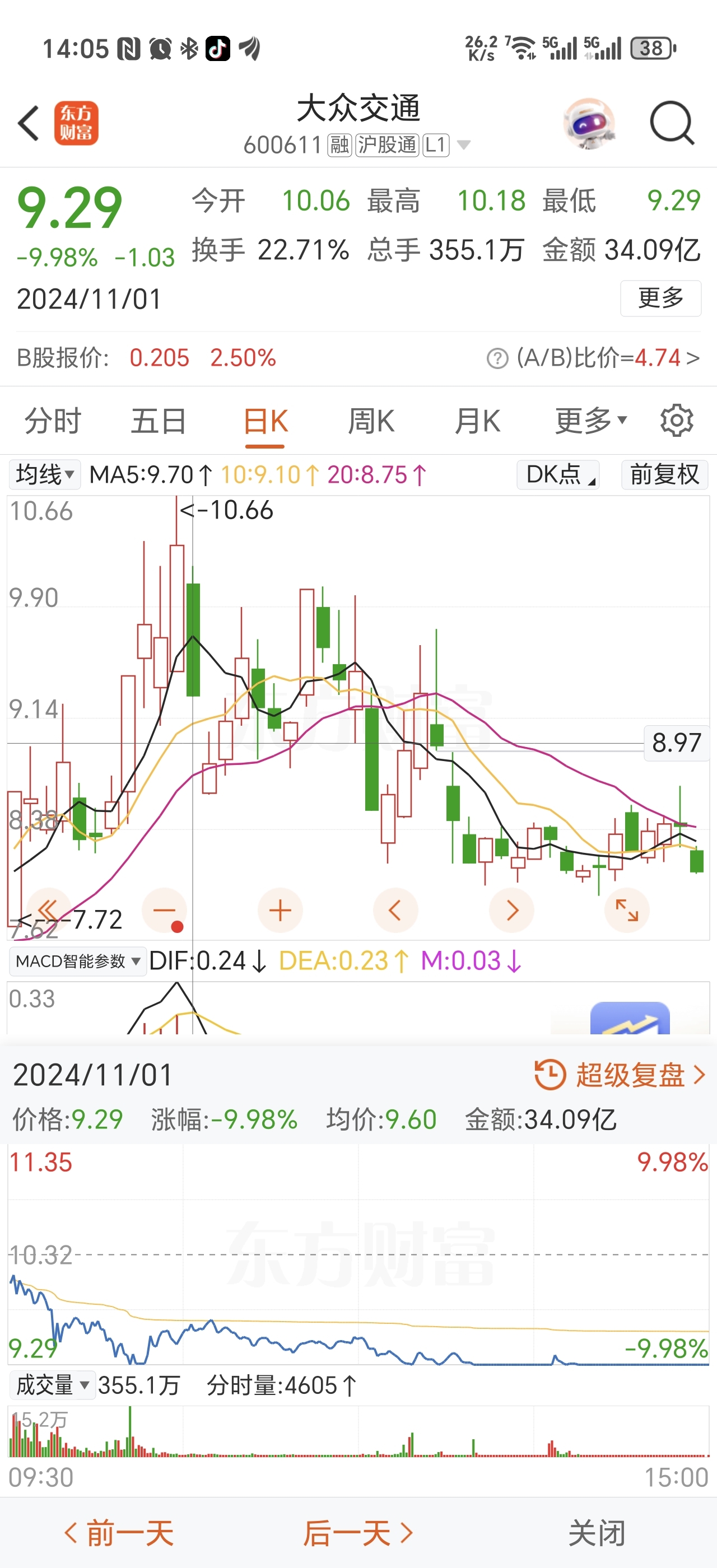717x1568 pixels.
Task: Go to 后一天 next day
Action: point(358,1533)
